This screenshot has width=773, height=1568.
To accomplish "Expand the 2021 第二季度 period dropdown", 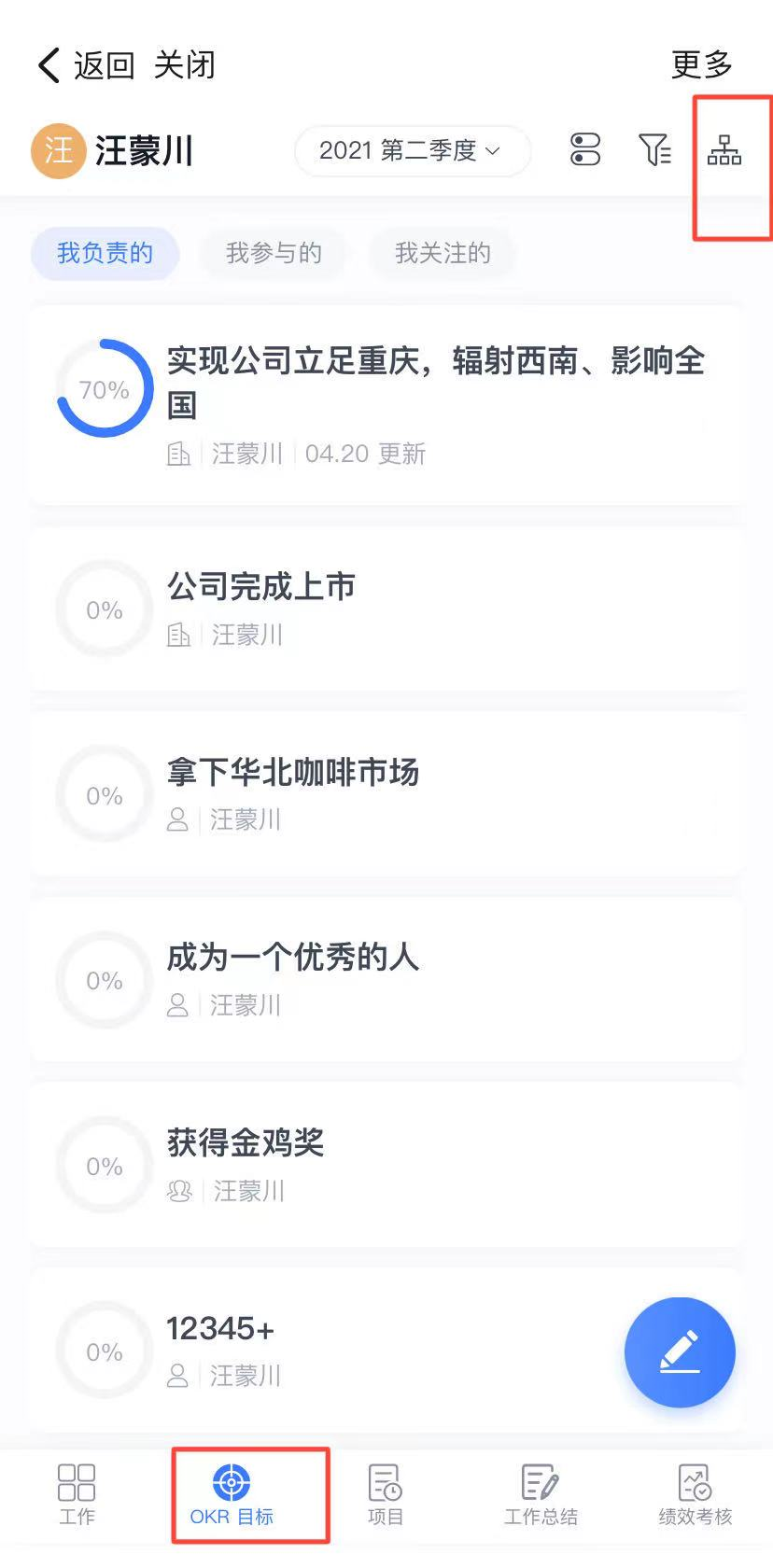I will point(412,150).
